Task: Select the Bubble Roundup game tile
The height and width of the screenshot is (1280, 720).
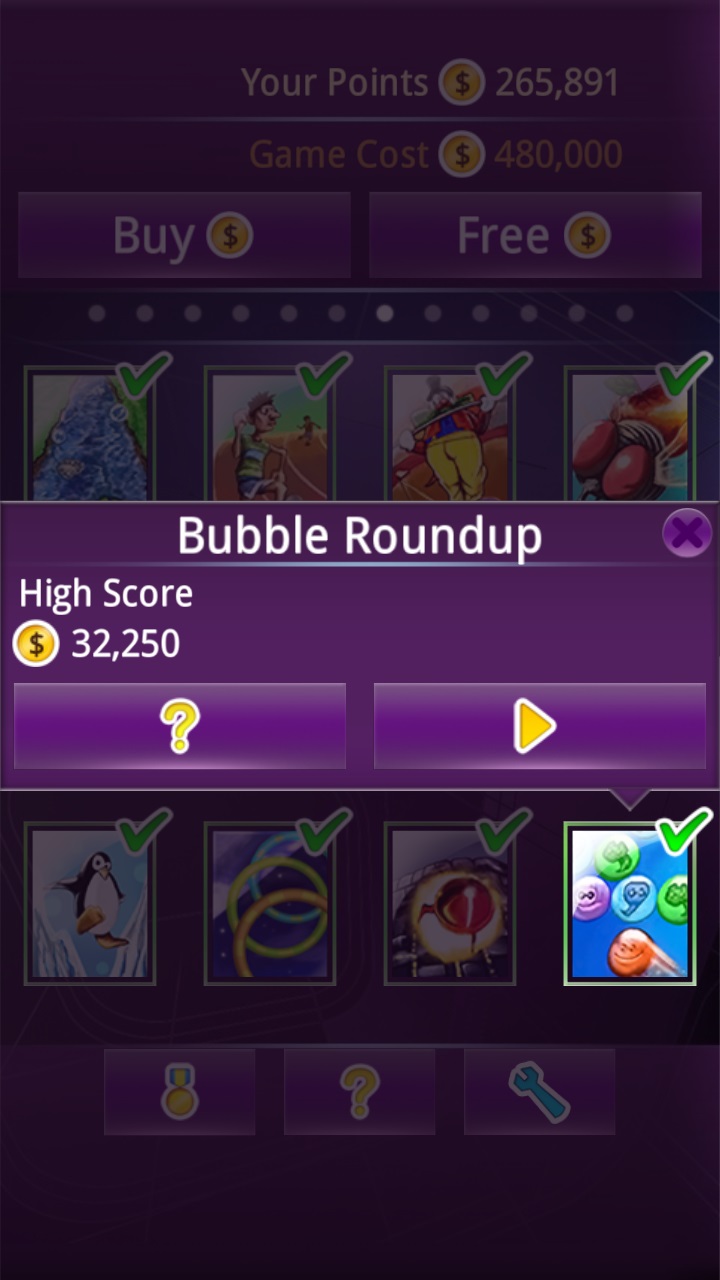Action: point(630,904)
